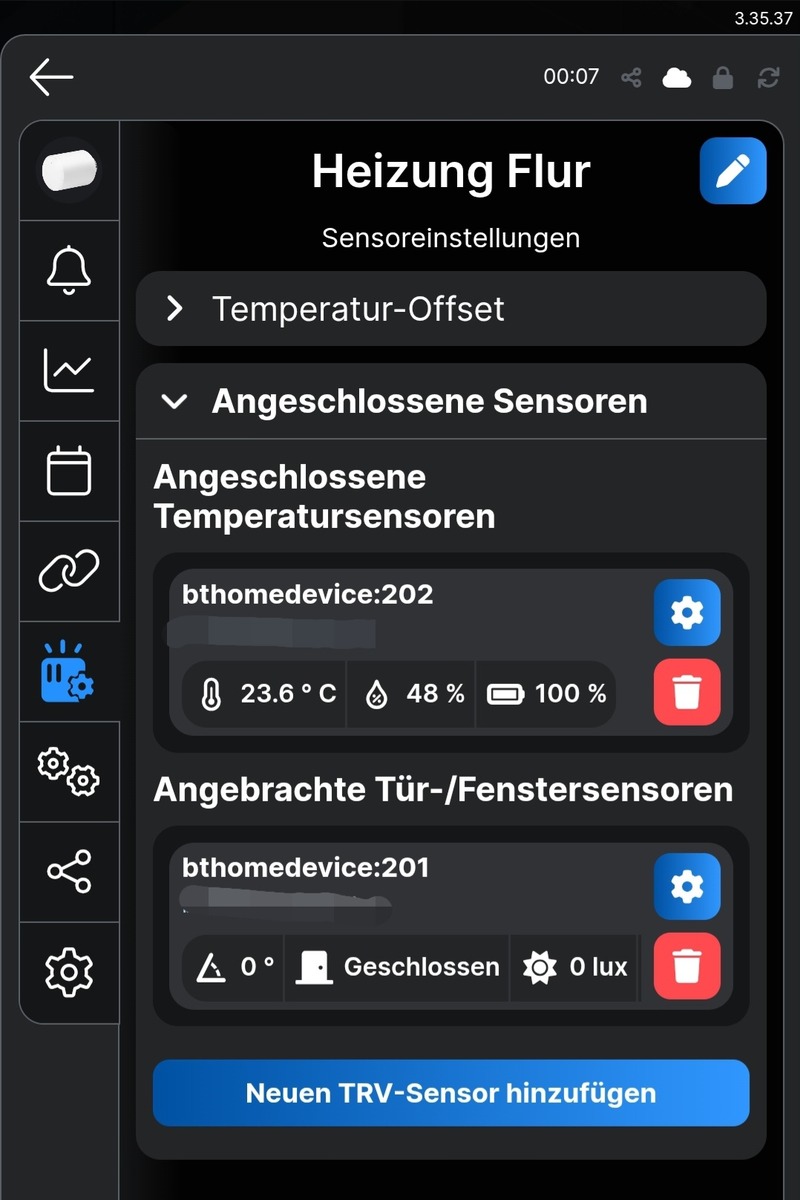
Task: Remove the bthomedevice:201 door sensor
Action: (687, 966)
